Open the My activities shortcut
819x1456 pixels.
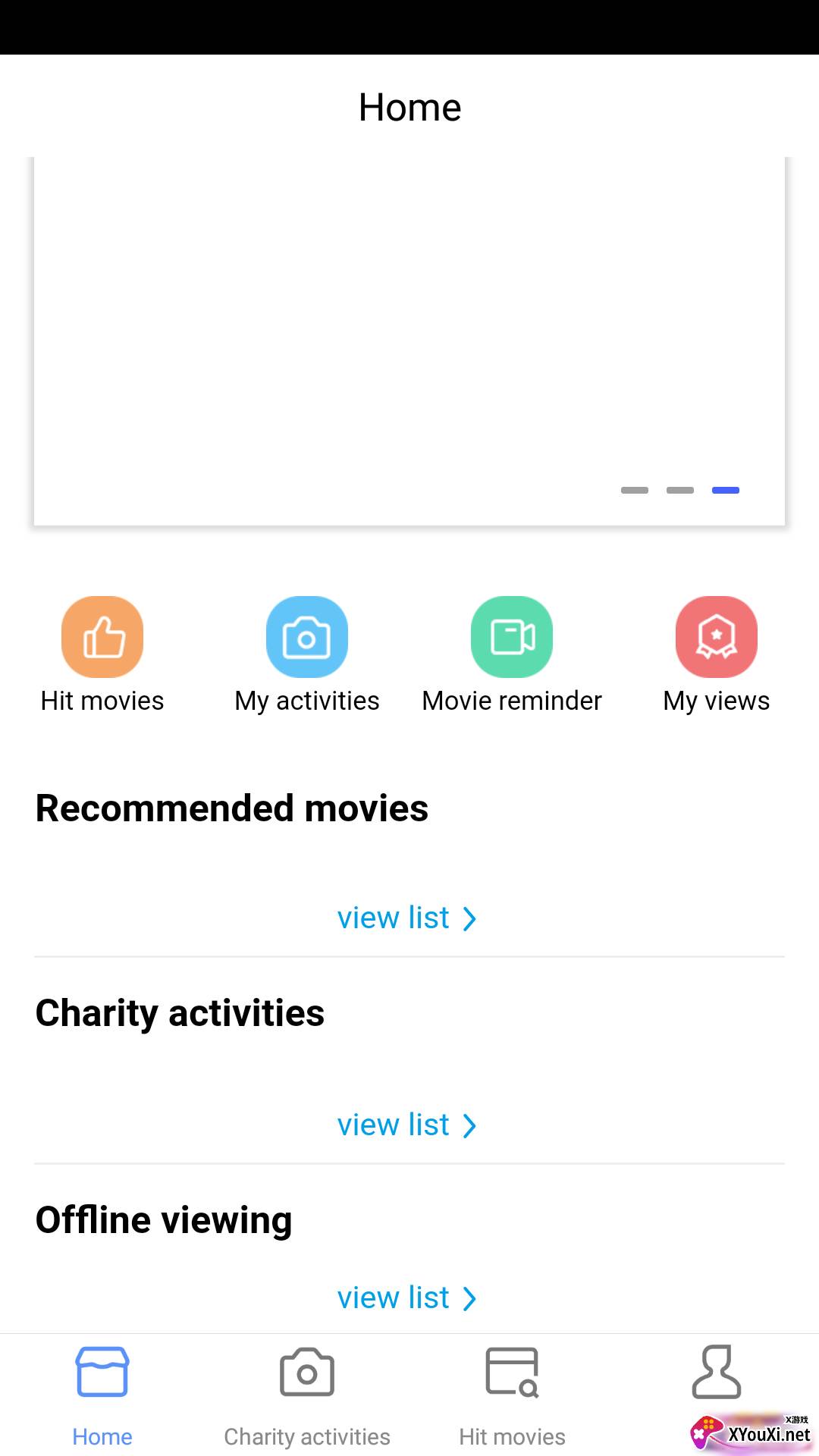point(307,637)
